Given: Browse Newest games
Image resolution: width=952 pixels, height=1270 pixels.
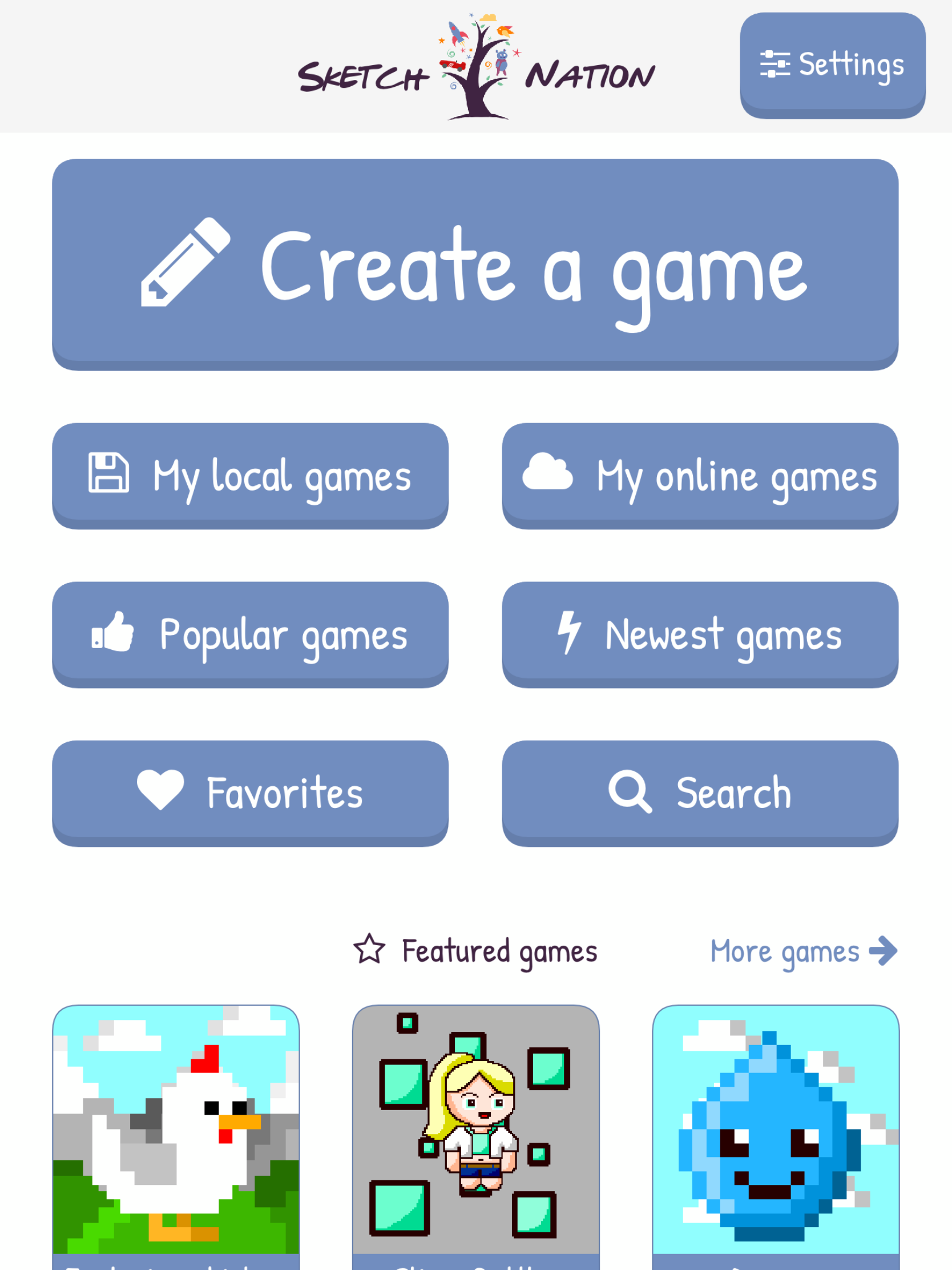Looking at the screenshot, I should click(x=700, y=634).
